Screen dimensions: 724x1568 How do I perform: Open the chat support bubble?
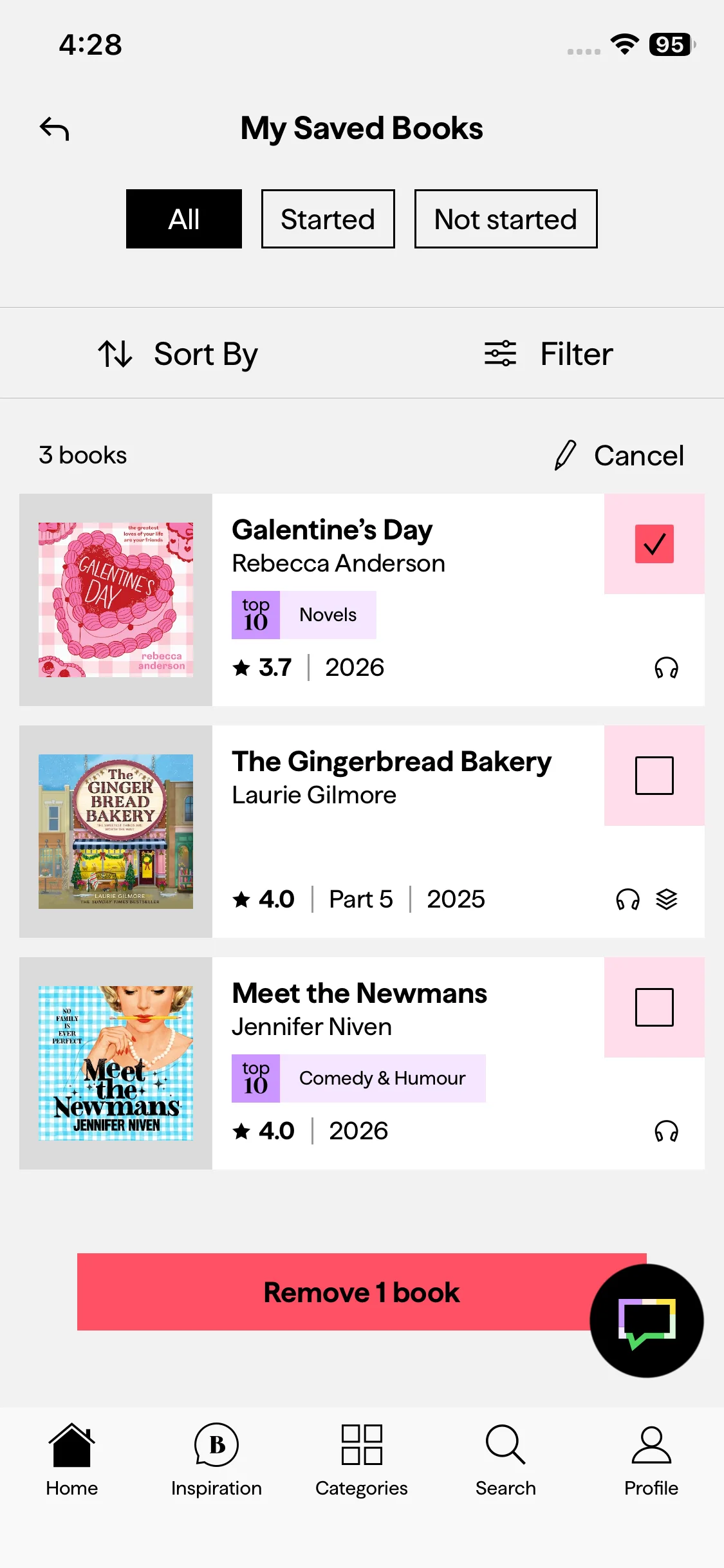pyautogui.click(x=647, y=1321)
